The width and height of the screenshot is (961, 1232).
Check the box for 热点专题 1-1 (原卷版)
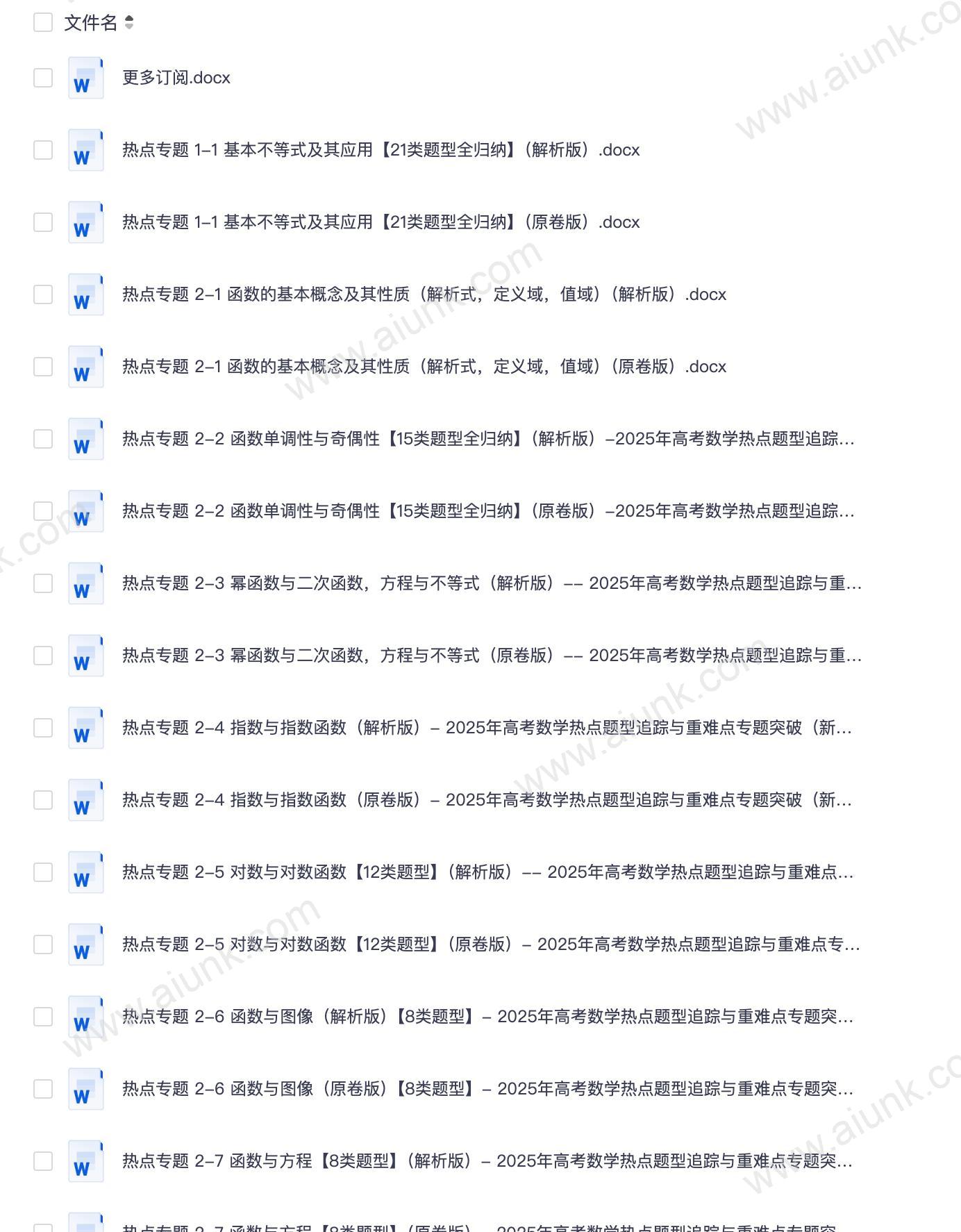43,222
